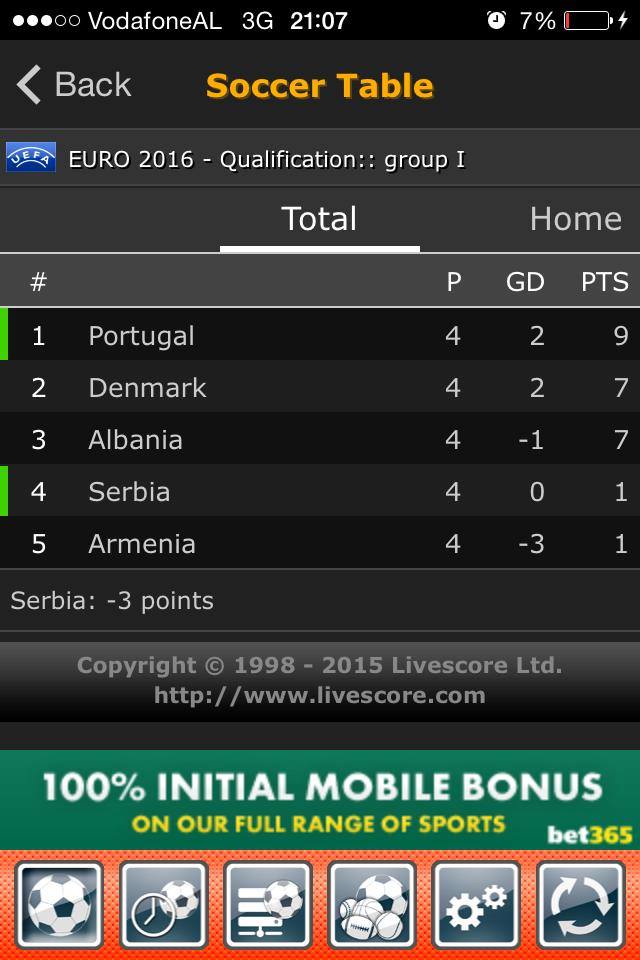This screenshot has width=640, height=960.
Task: Open other sports with the multi-ball icon
Action: click(371, 906)
